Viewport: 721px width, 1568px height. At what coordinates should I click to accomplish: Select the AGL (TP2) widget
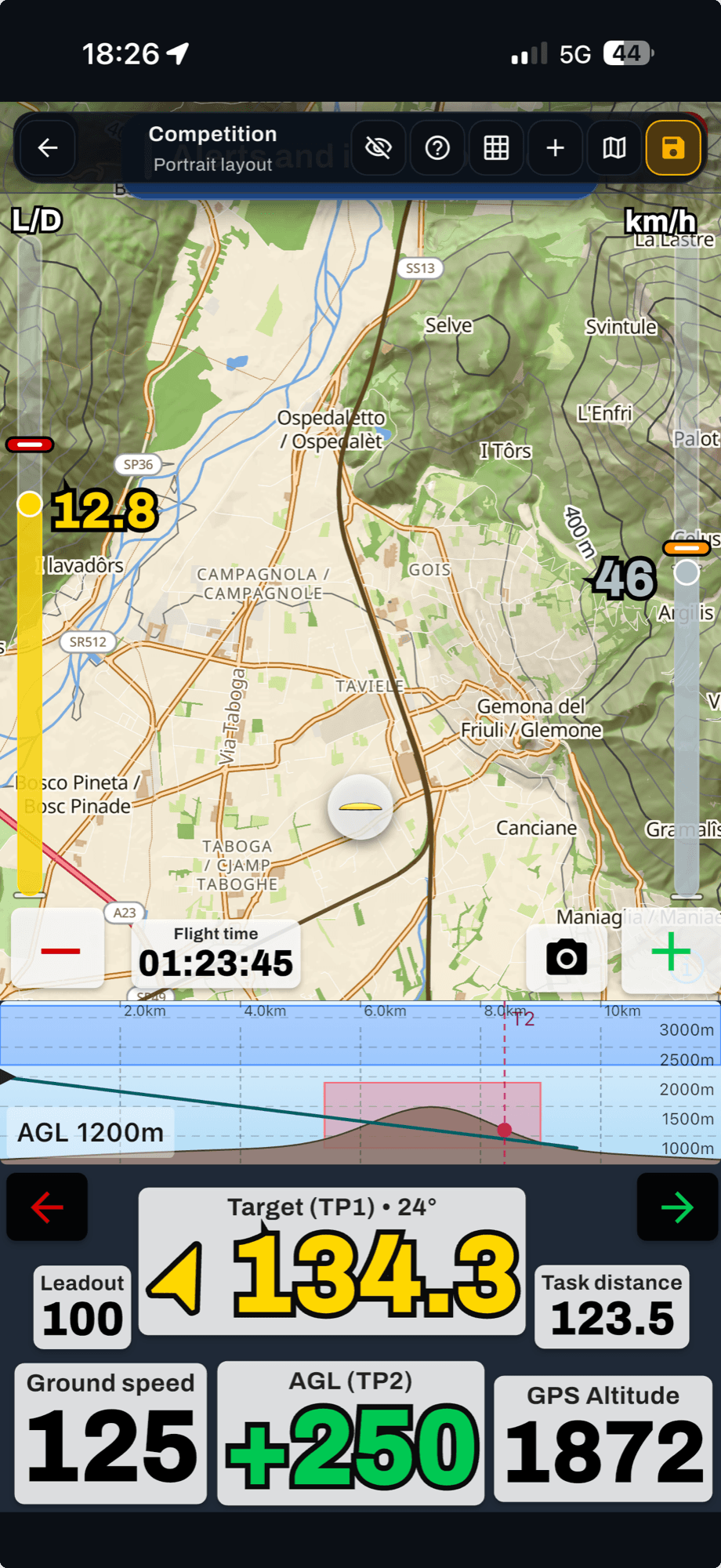click(350, 1433)
